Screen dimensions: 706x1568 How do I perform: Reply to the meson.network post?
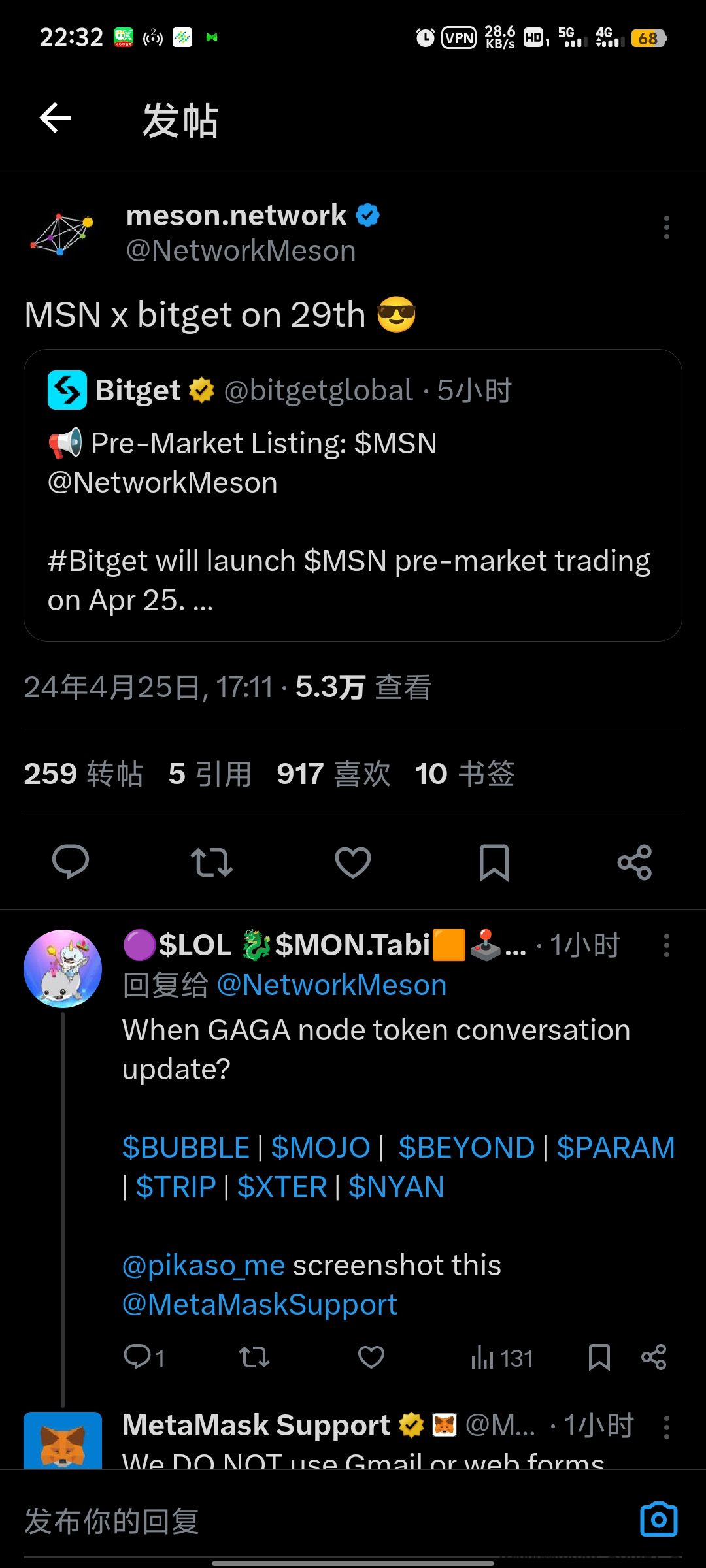pyautogui.click(x=71, y=862)
